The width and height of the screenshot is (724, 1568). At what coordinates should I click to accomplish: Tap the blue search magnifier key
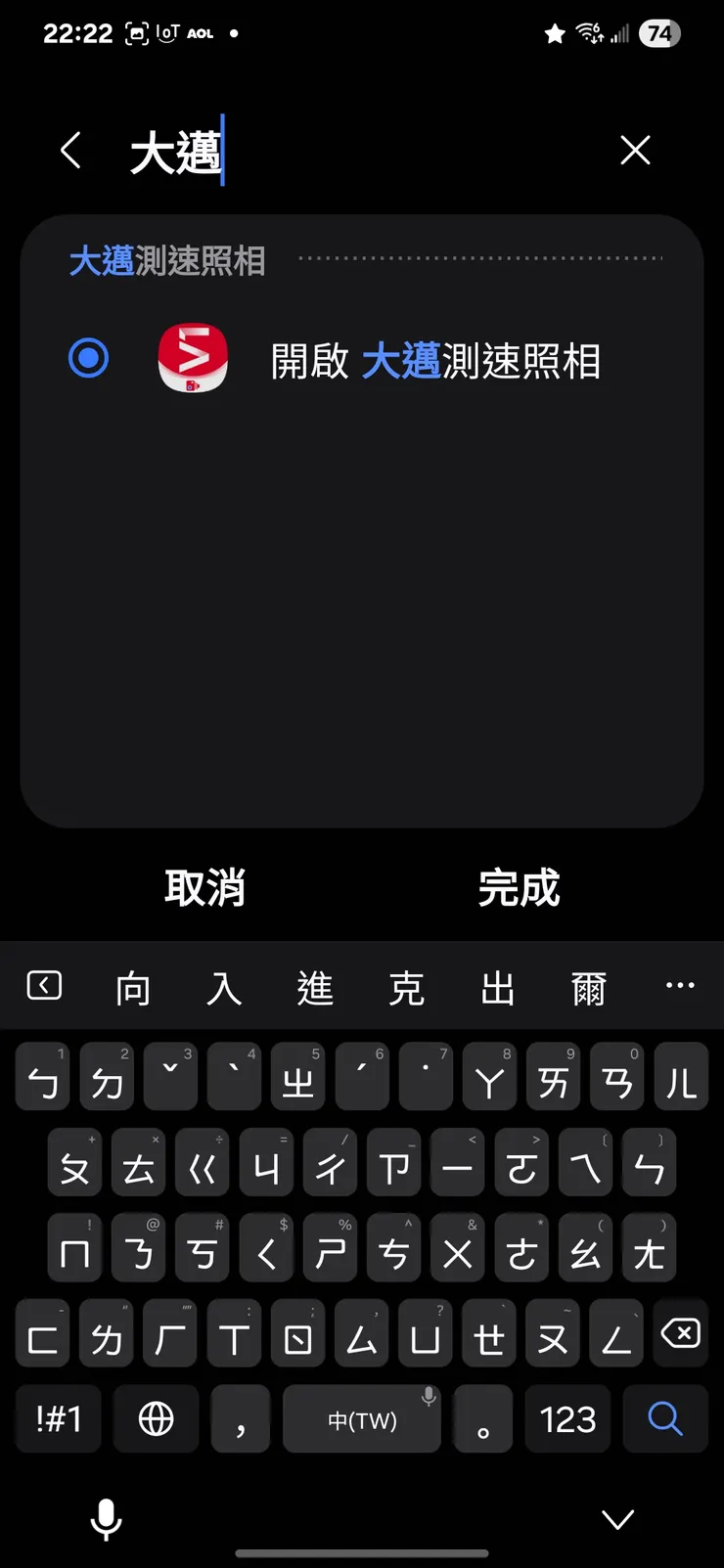(664, 1418)
